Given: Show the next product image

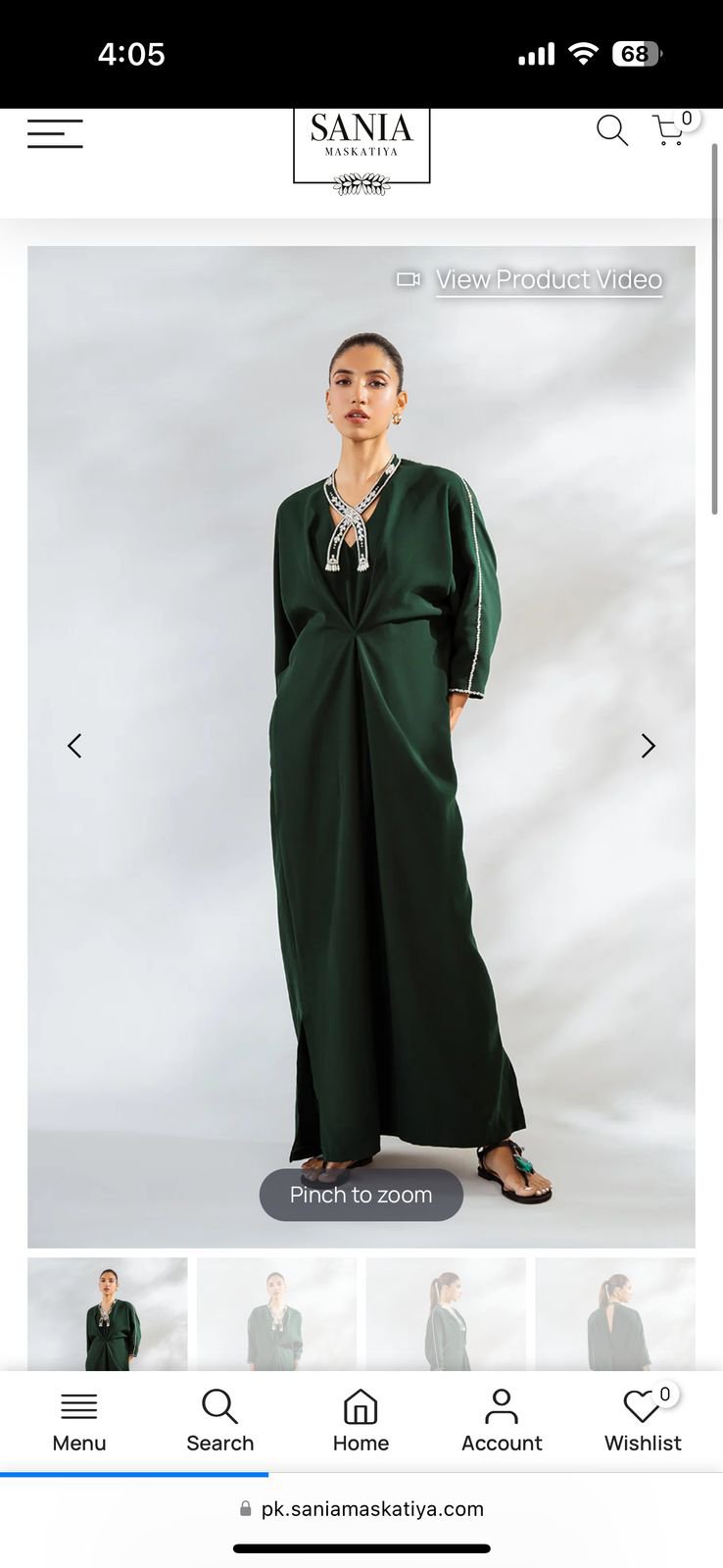Looking at the screenshot, I should tap(648, 746).
